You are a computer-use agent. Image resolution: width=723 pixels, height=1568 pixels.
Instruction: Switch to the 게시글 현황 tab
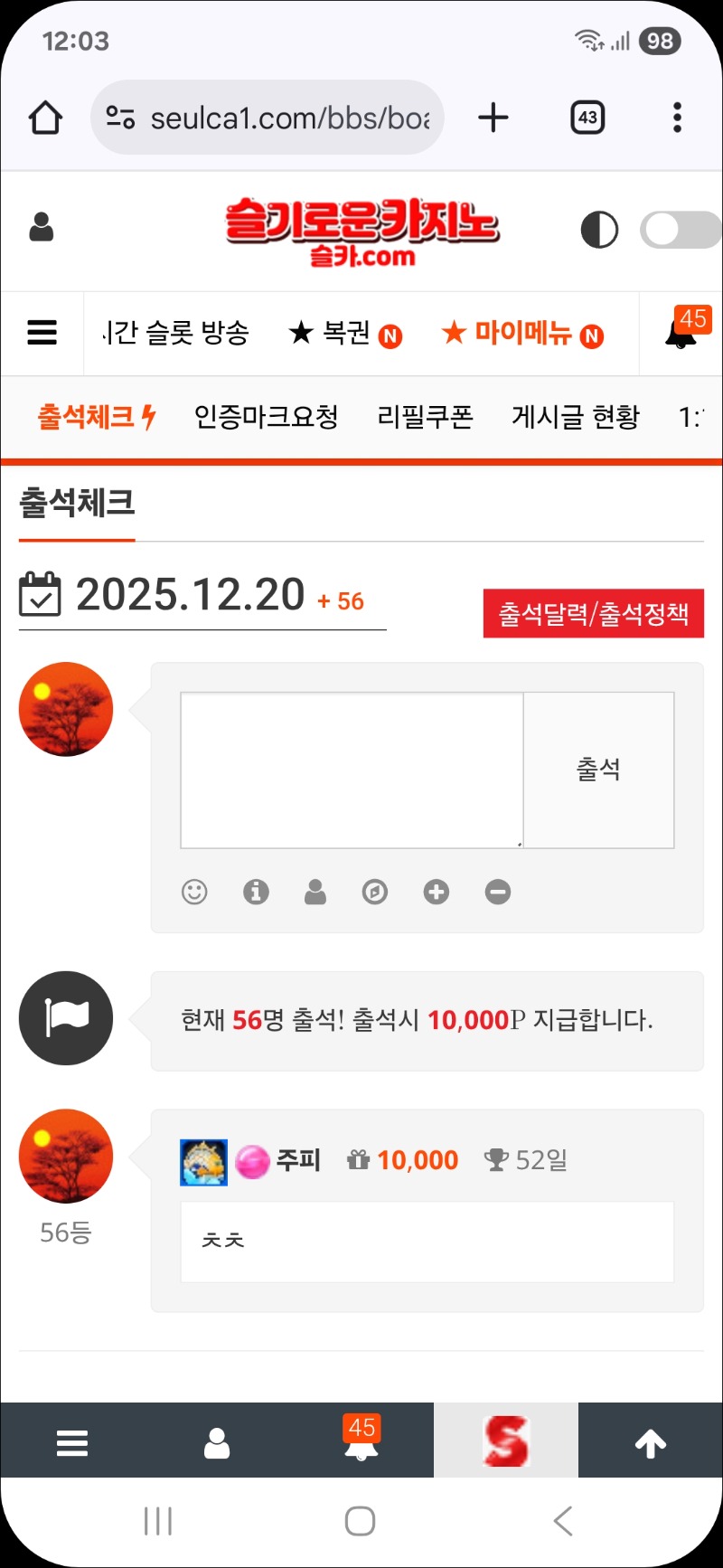click(576, 417)
